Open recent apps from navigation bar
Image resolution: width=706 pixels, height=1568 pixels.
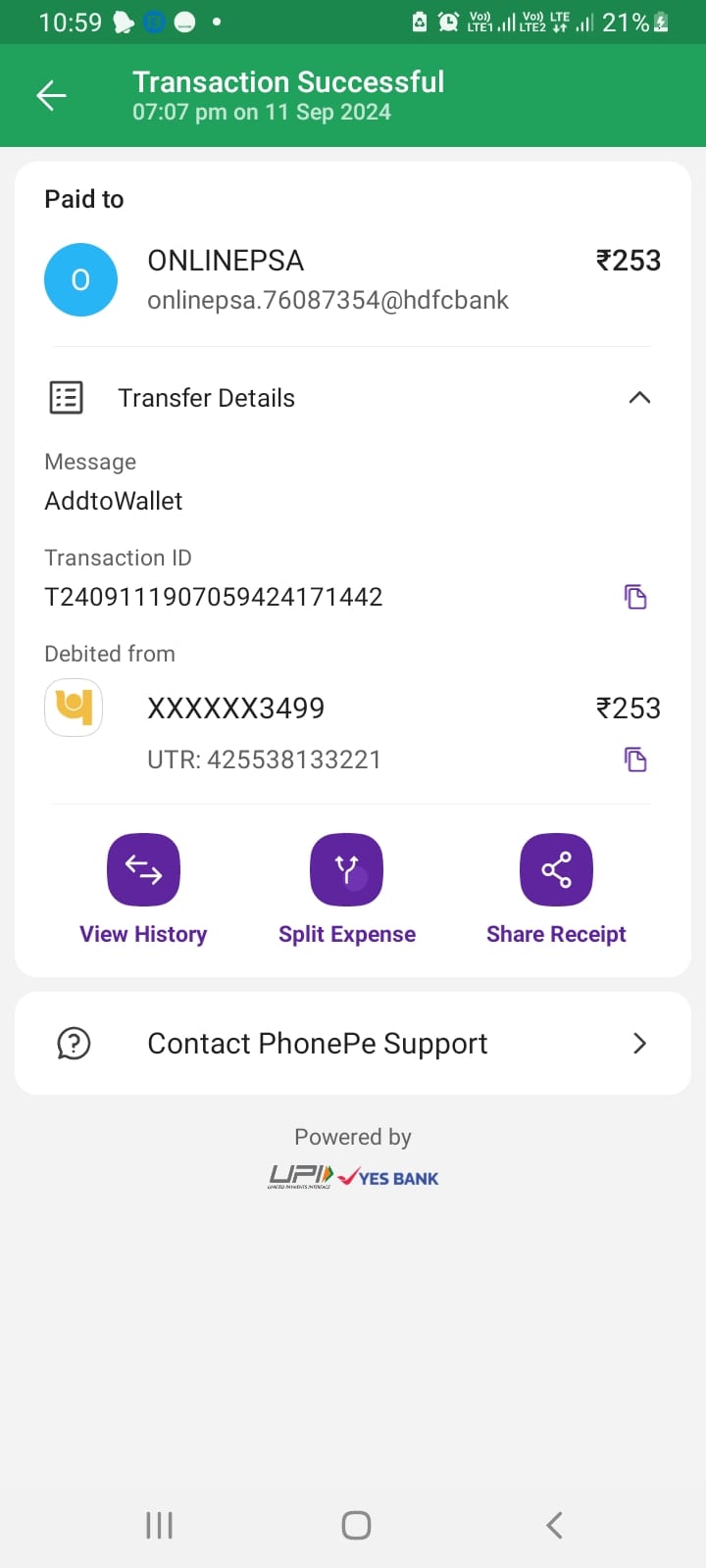tap(159, 1525)
